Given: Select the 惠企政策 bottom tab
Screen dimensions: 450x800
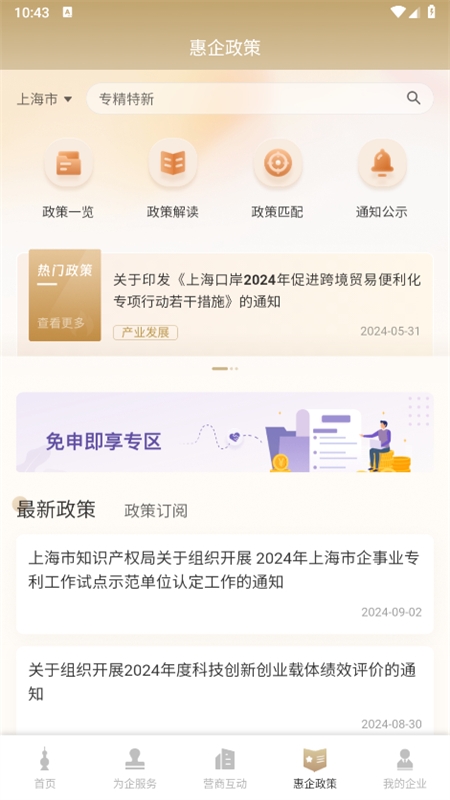Looking at the screenshot, I should click(315, 768).
